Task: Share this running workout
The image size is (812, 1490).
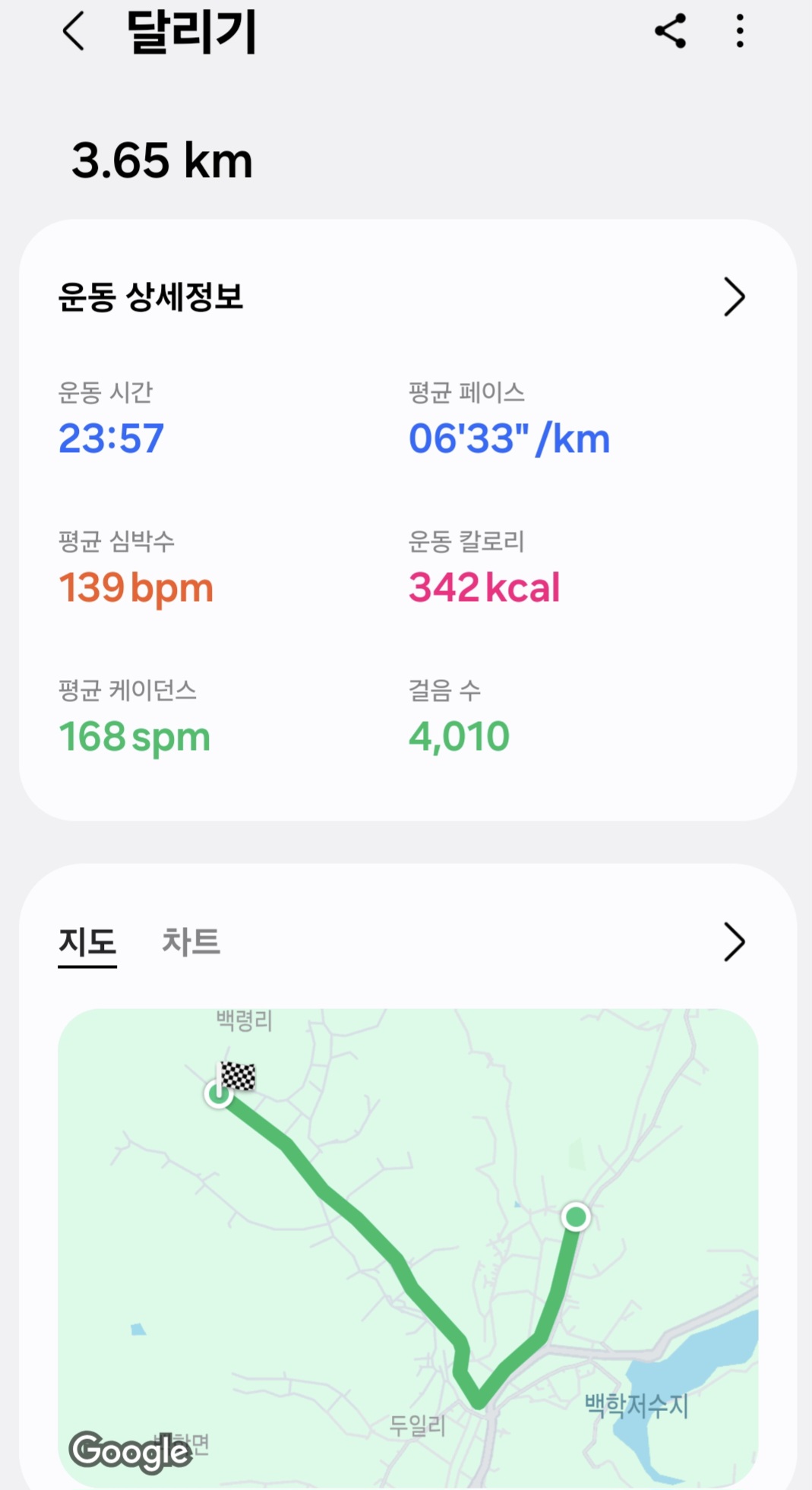Action: [670, 32]
